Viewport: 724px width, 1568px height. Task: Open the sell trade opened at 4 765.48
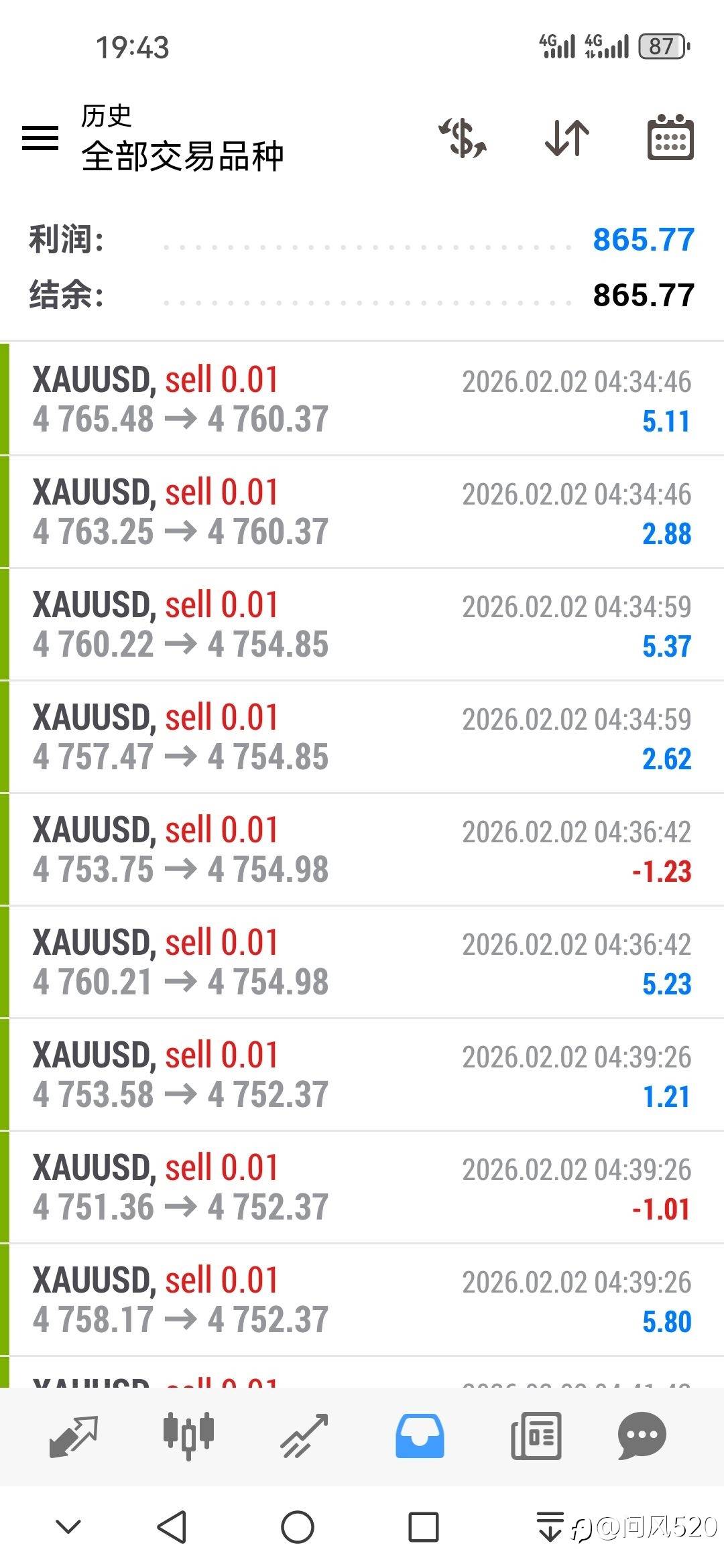pyautogui.click(x=362, y=399)
